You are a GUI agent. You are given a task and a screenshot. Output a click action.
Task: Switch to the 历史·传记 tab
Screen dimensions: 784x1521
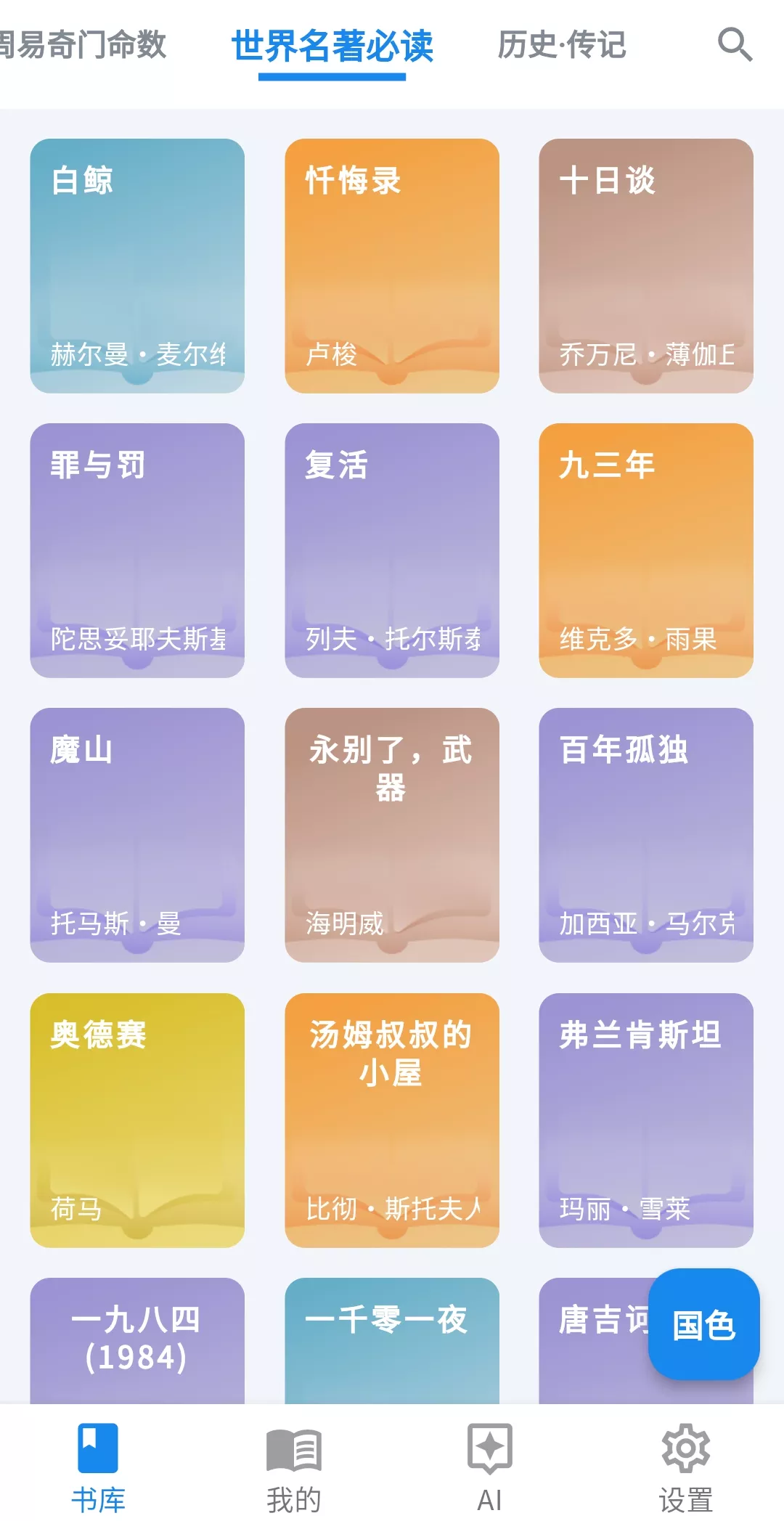(561, 46)
